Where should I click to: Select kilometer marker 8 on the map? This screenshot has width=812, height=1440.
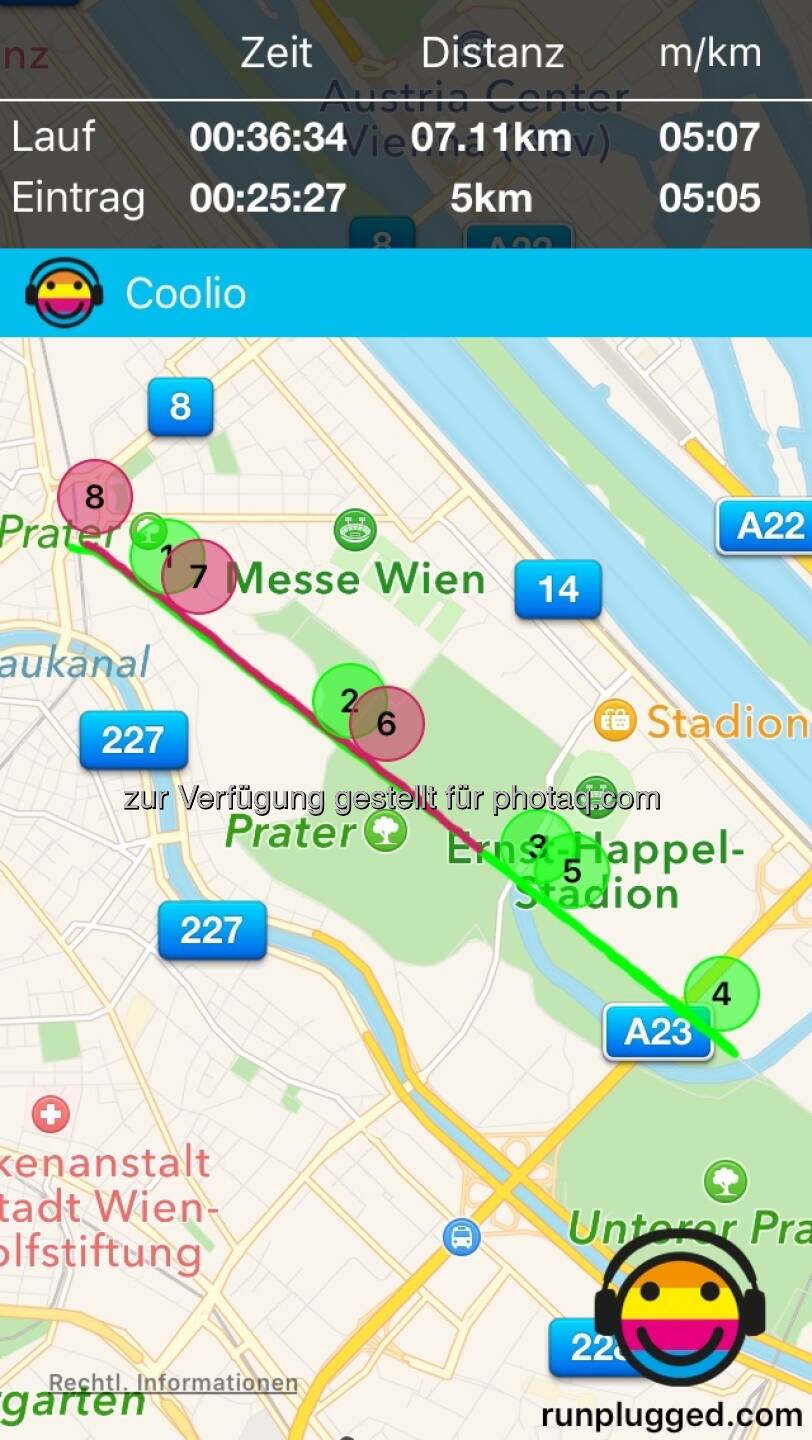(94, 496)
